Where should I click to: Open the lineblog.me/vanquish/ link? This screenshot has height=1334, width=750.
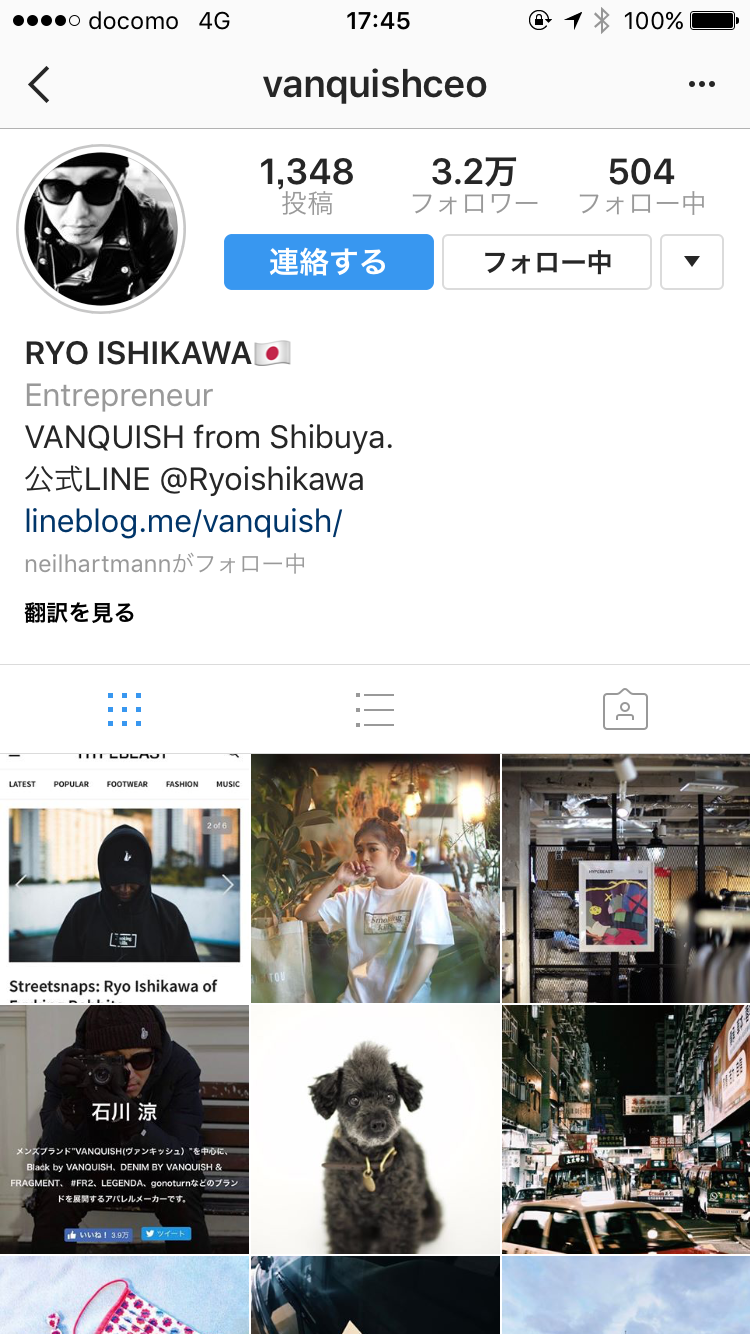[183, 521]
